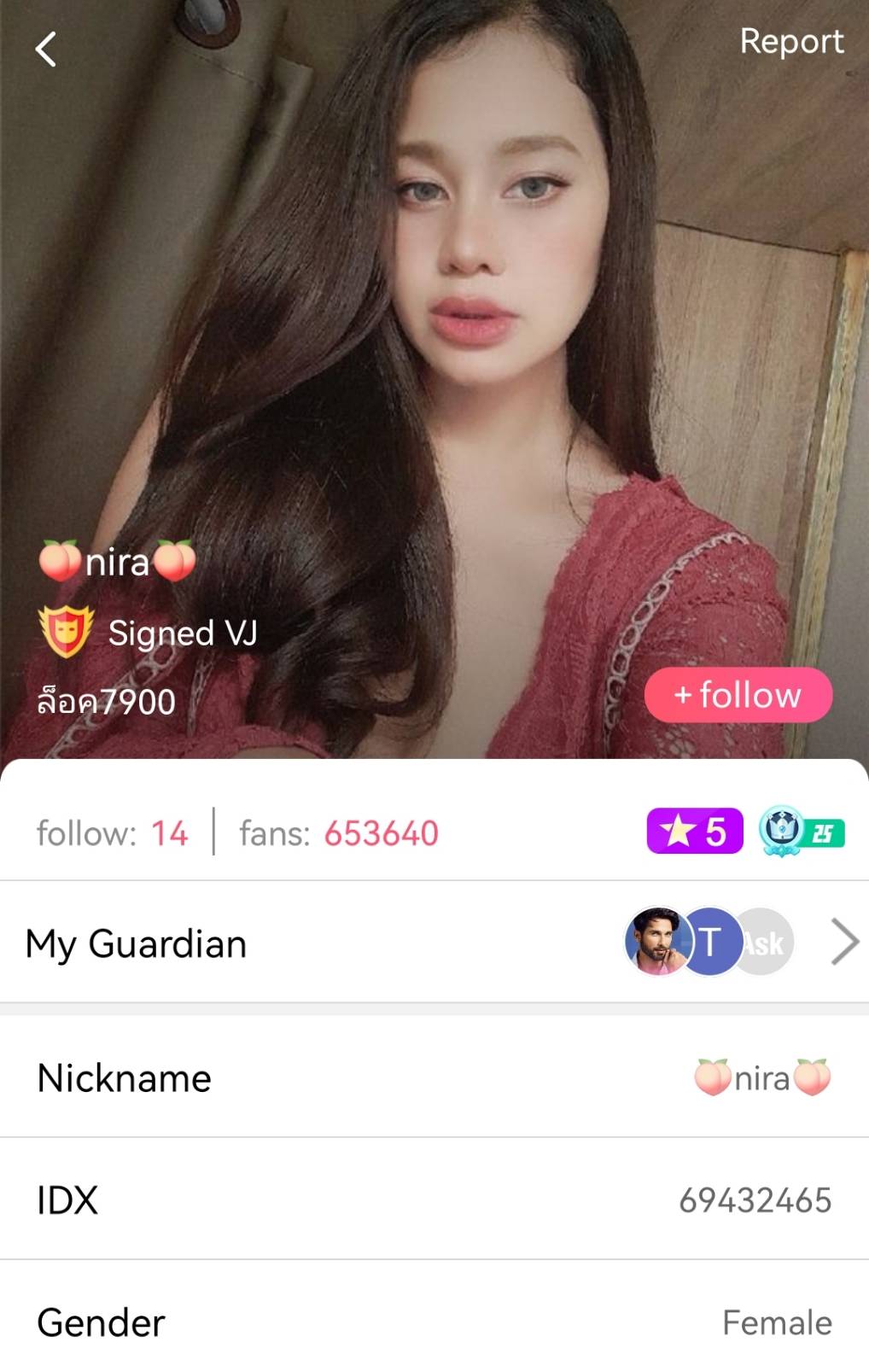View the fans list of 653640
869x1372 pixels.
[339, 833]
